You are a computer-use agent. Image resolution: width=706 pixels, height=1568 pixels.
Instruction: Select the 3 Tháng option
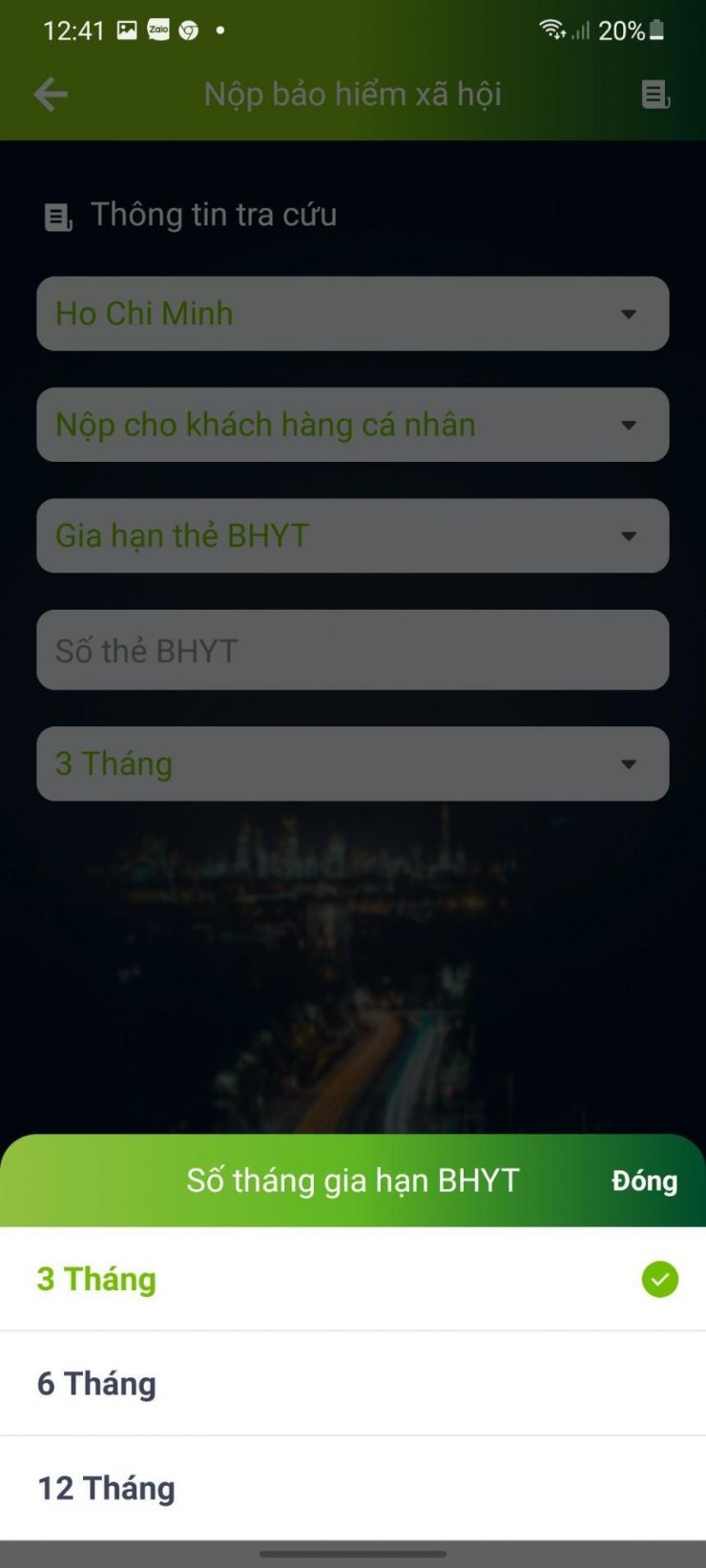click(353, 1279)
